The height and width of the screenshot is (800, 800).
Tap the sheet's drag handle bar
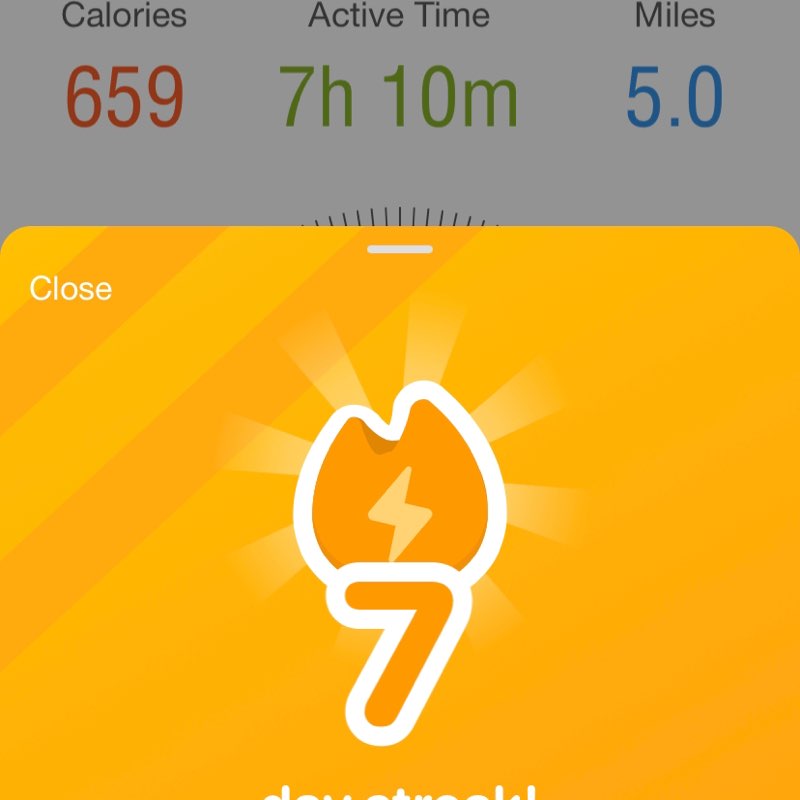click(400, 249)
